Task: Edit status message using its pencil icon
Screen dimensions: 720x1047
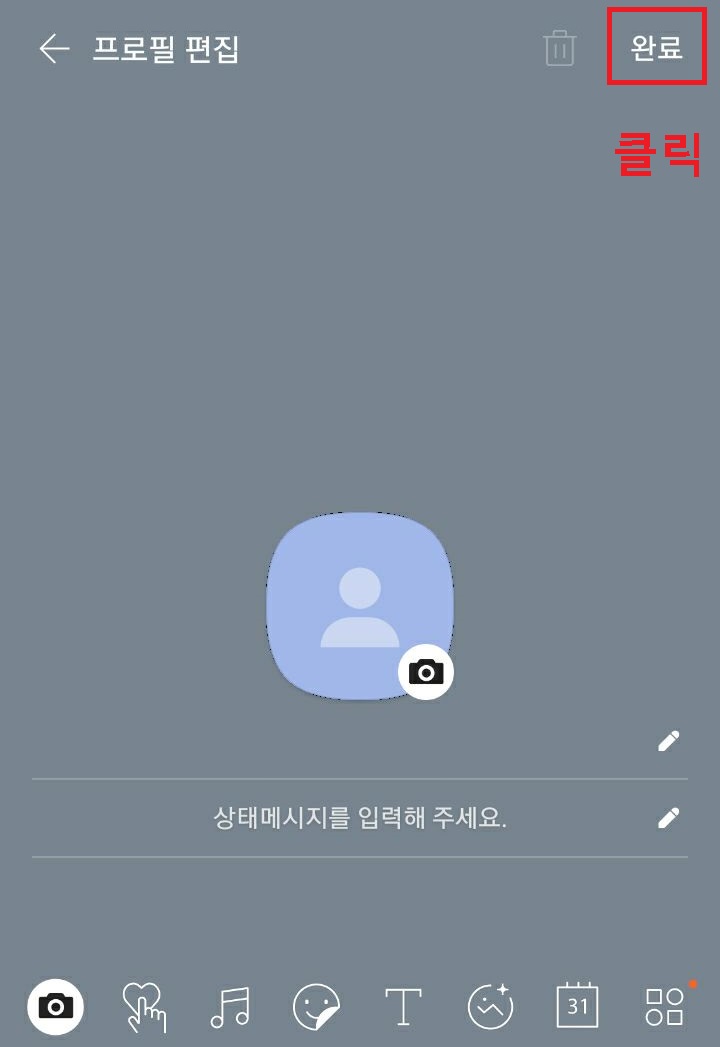Action: pos(669,816)
